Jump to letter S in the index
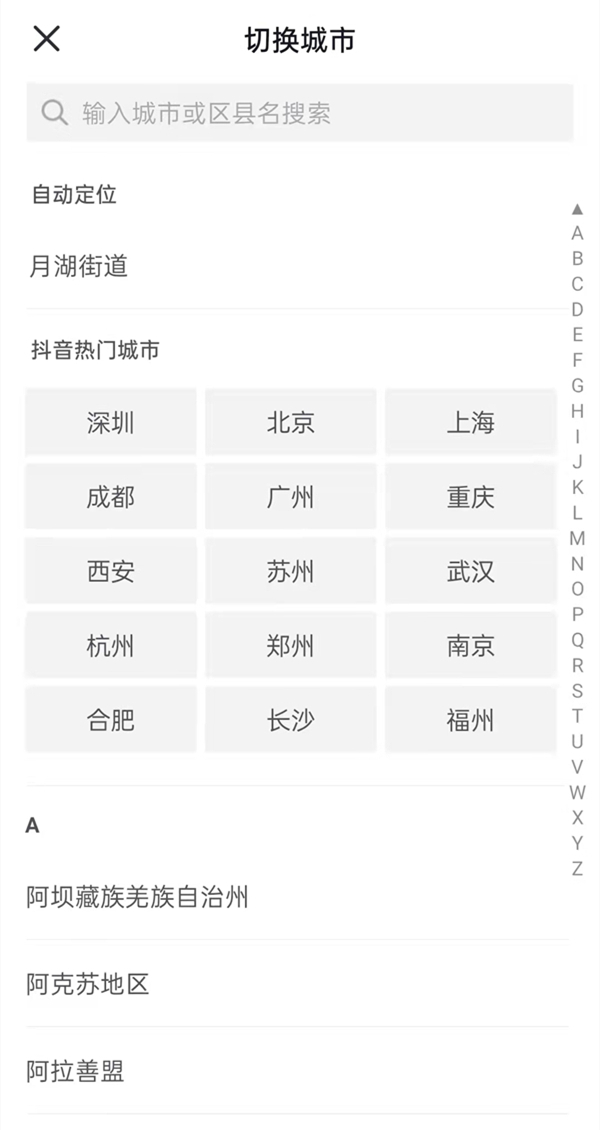This screenshot has width=600, height=1130. coord(577,690)
